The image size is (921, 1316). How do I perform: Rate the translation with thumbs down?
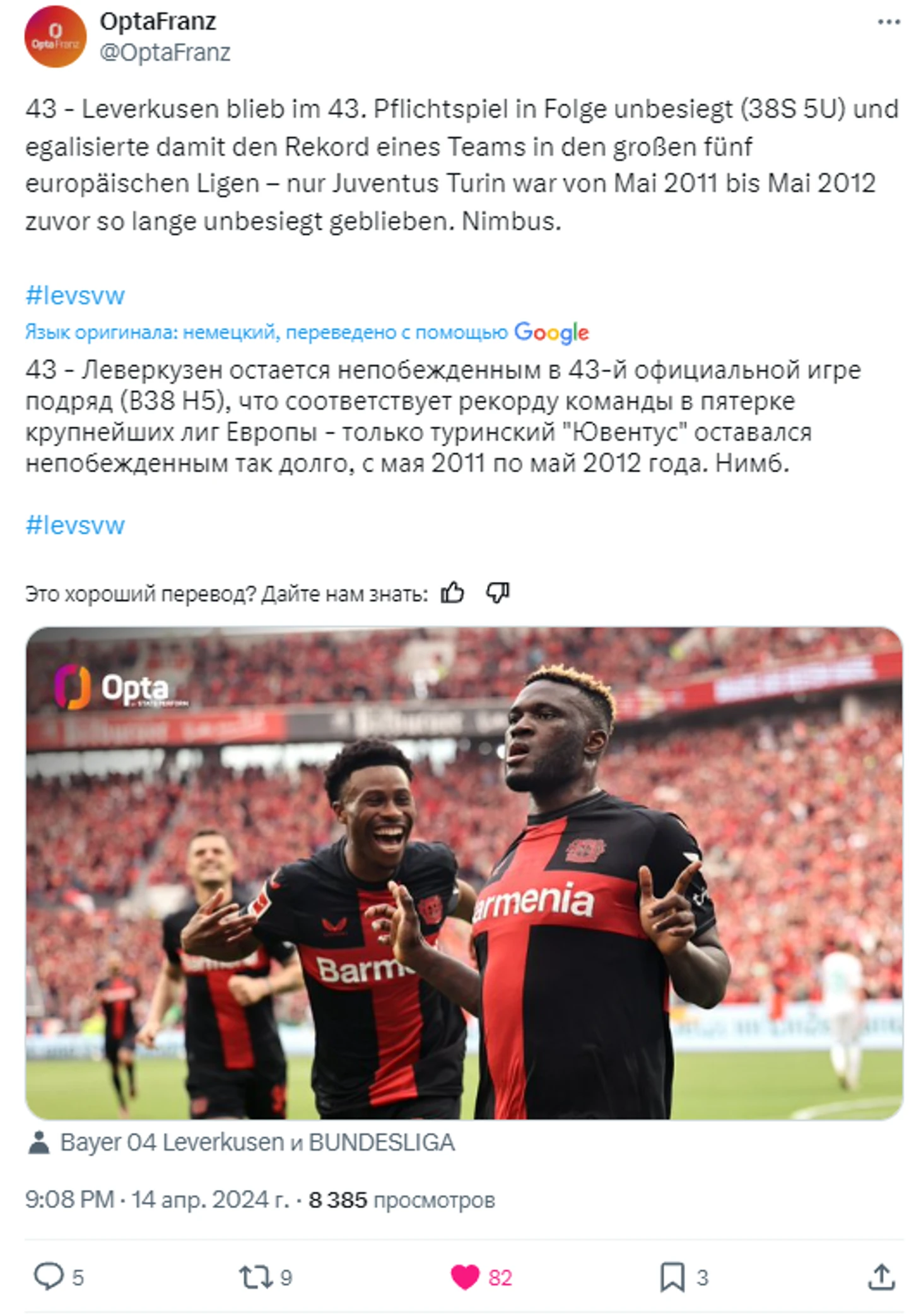point(498,593)
